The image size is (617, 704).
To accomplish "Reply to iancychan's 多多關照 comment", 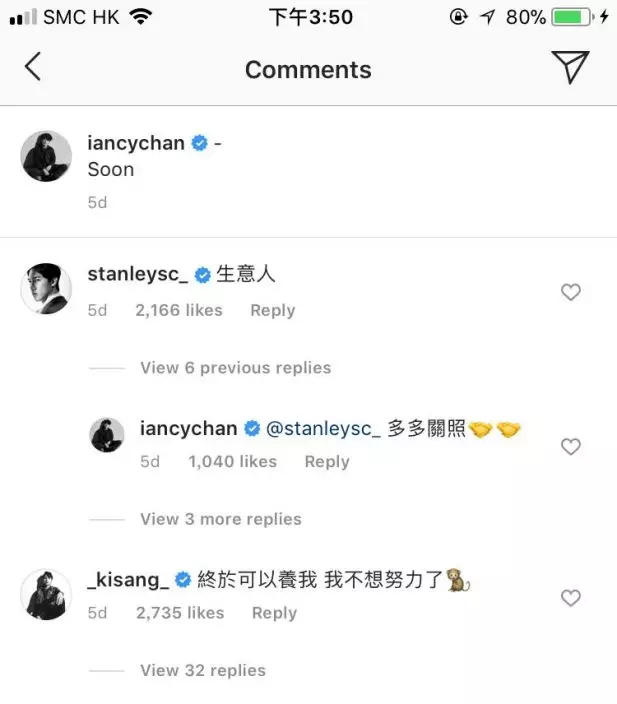I will tap(326, 462).
